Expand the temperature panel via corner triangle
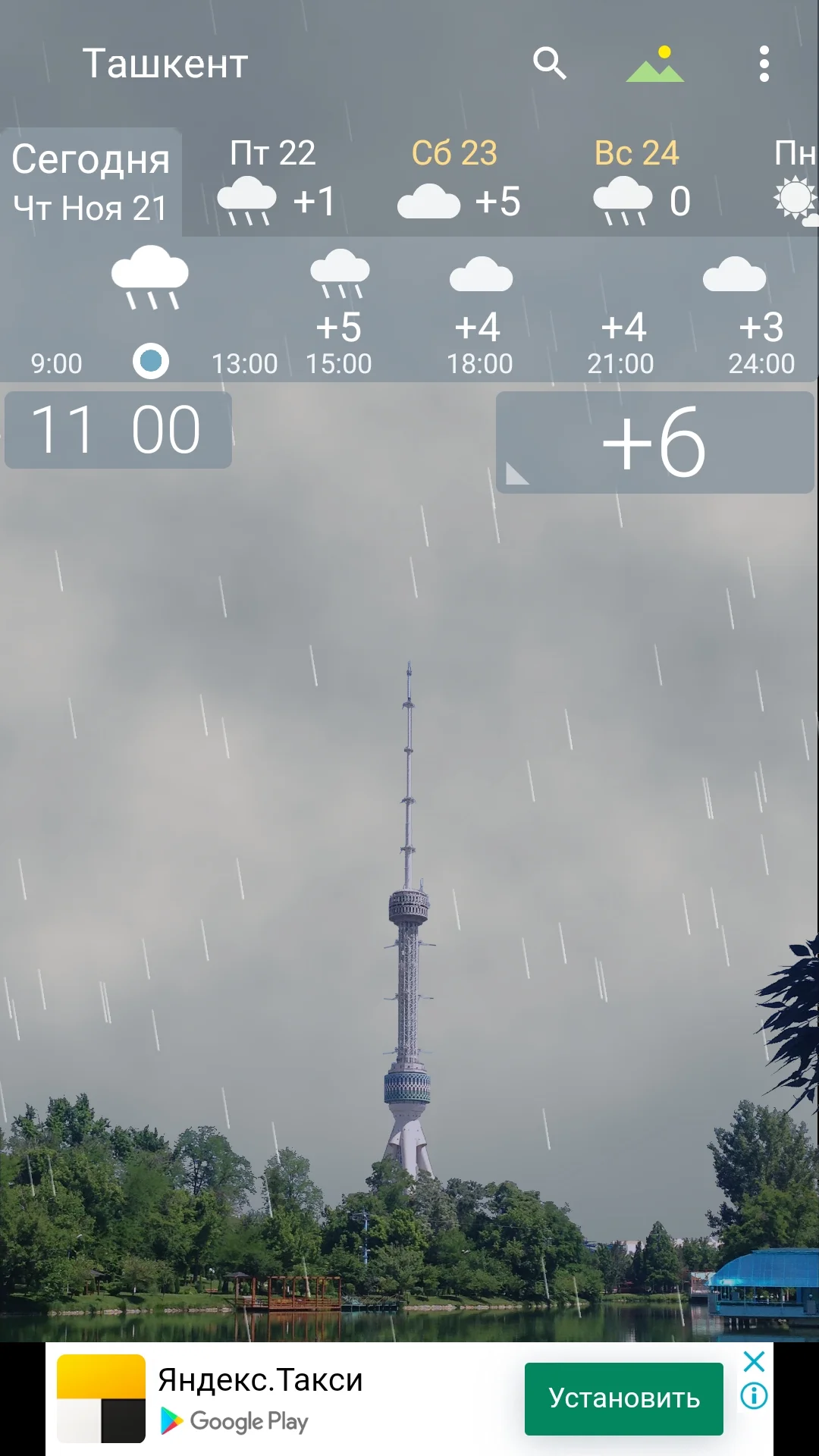 coord(516,474)
